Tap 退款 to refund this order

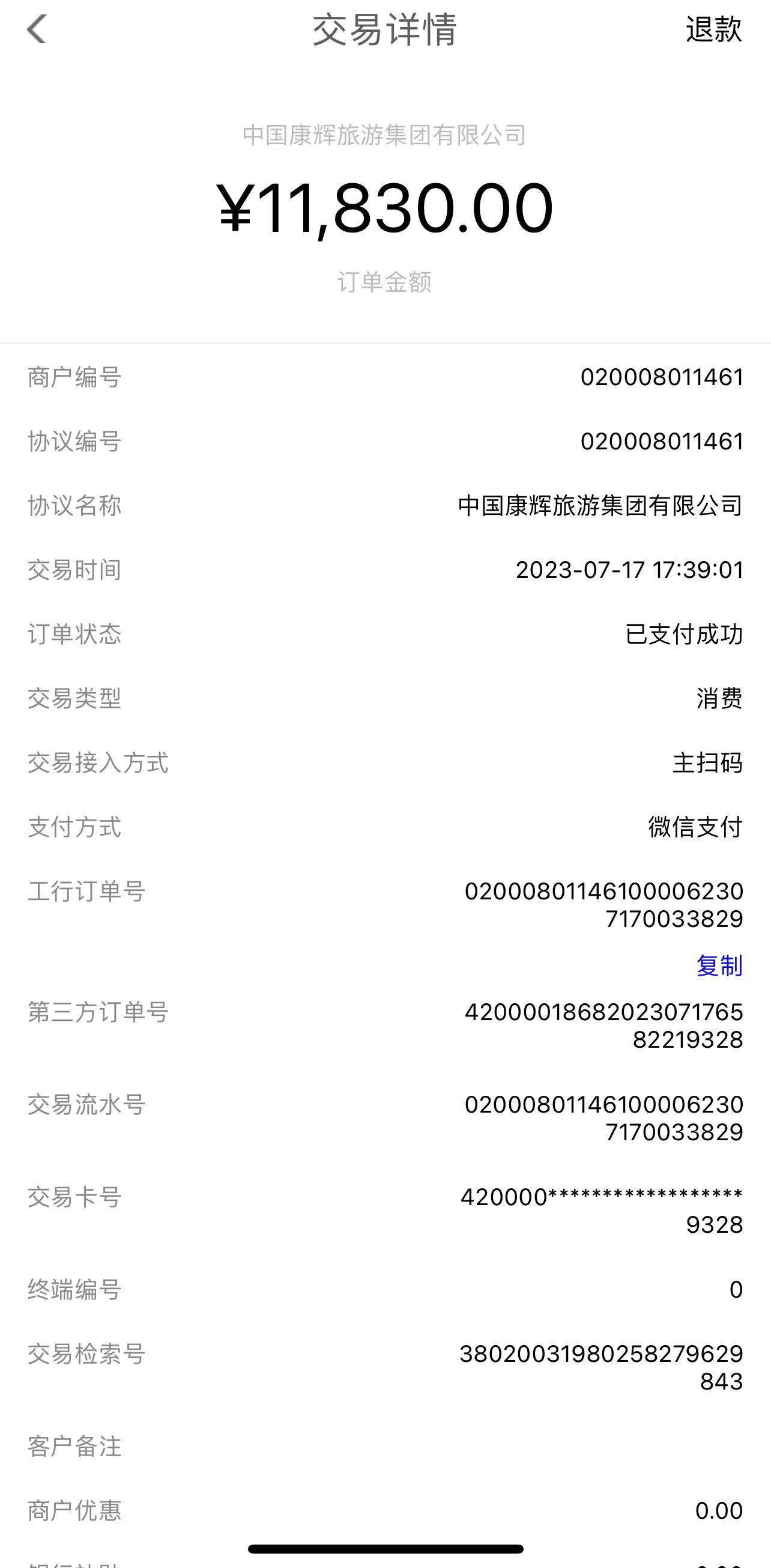point(713,29)
